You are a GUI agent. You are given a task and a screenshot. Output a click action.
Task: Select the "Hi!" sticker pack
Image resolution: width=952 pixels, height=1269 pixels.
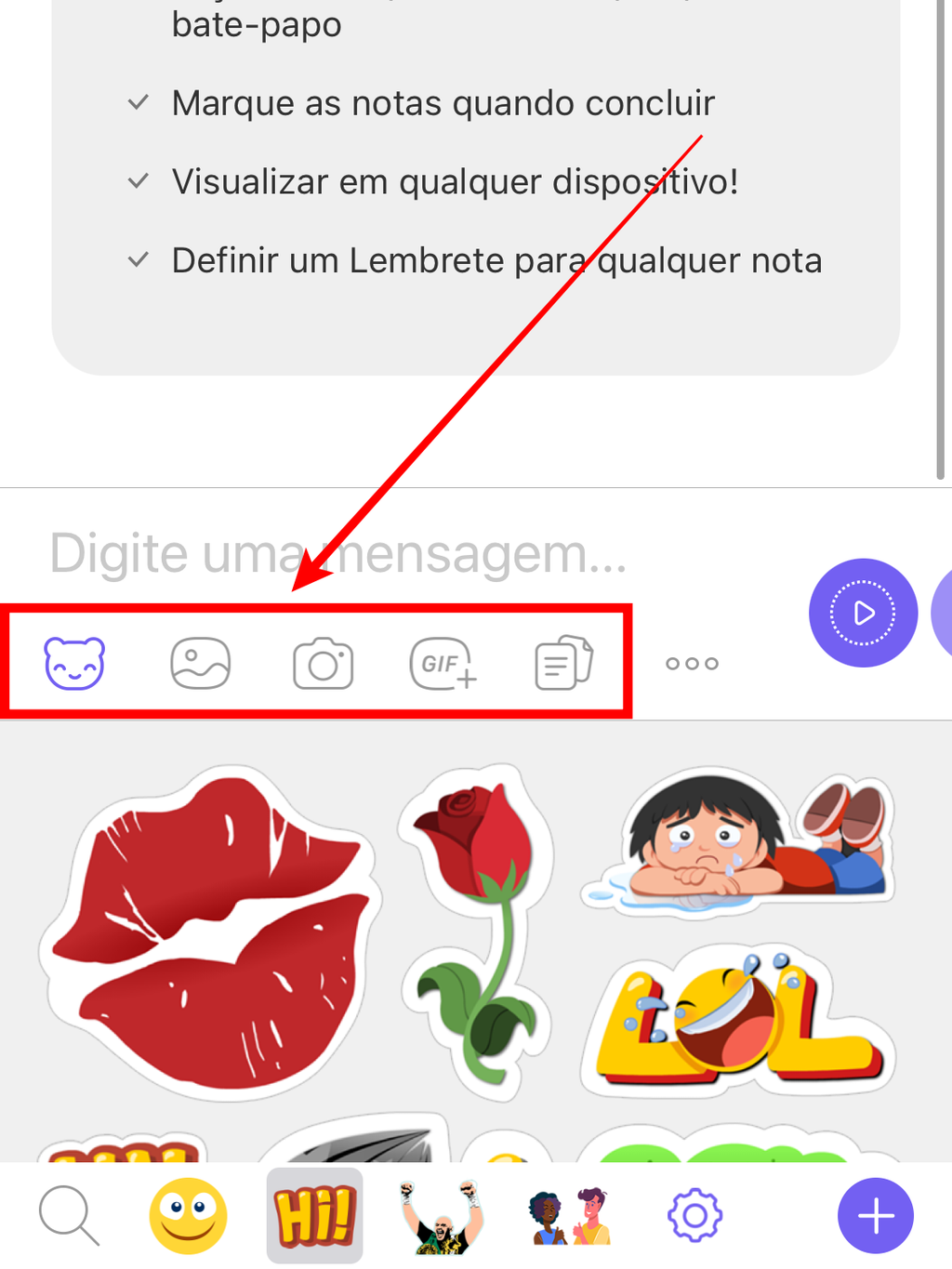(x=314, y=1215)
